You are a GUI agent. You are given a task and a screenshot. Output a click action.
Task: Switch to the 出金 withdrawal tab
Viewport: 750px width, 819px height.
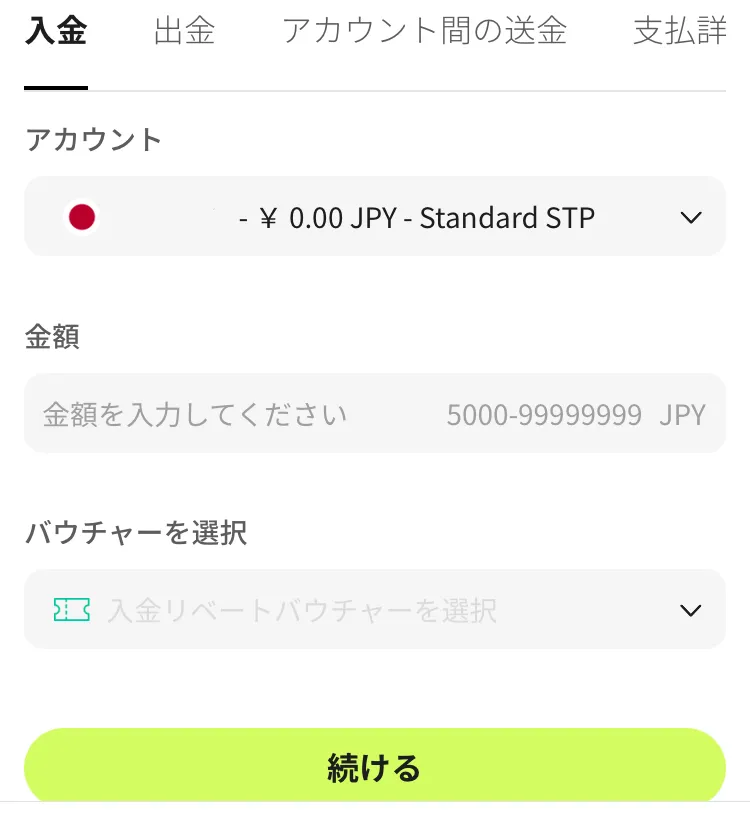[x=185, y=32]
